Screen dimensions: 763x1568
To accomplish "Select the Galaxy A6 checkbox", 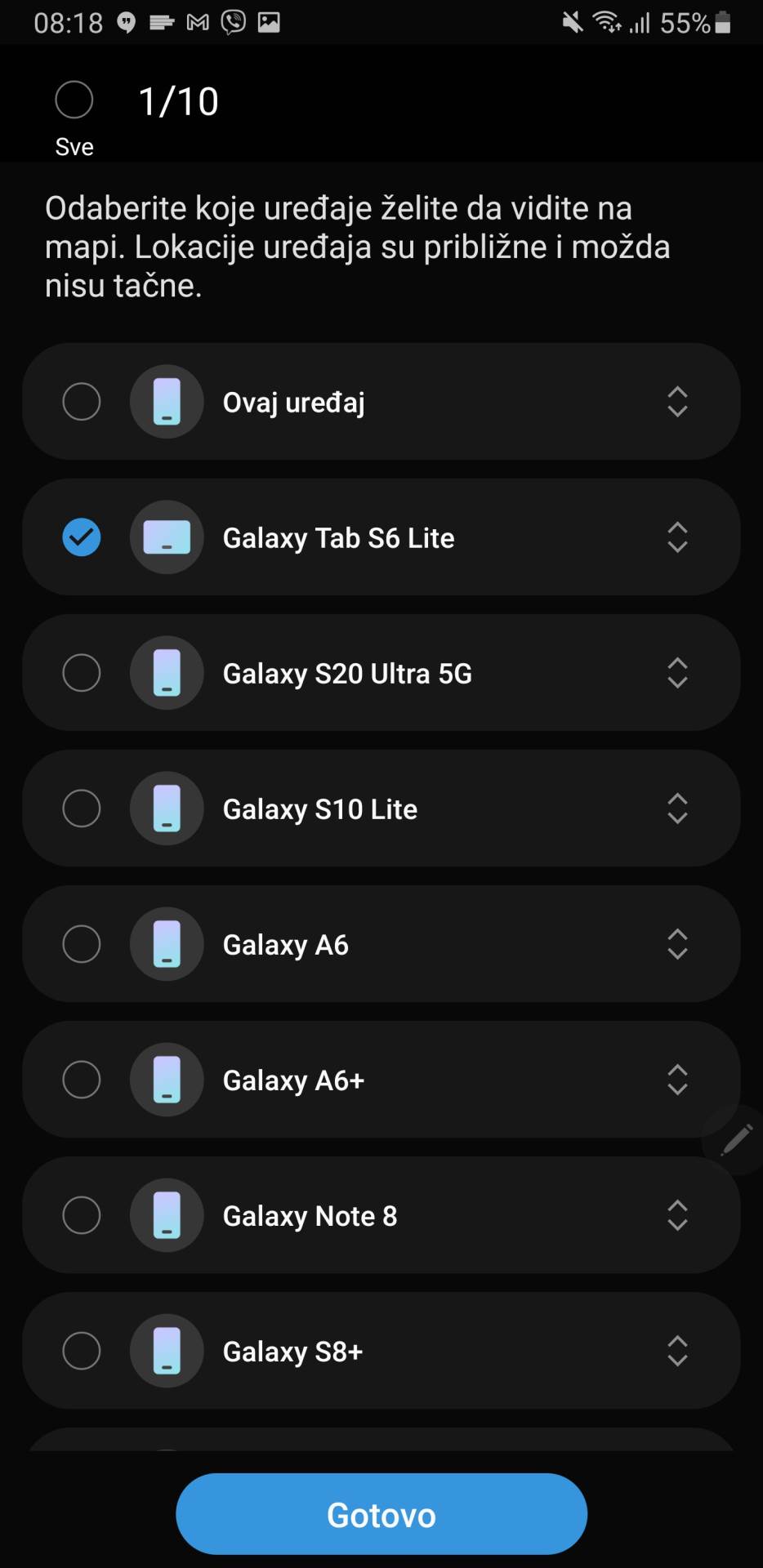I will [x=82, y=944].
